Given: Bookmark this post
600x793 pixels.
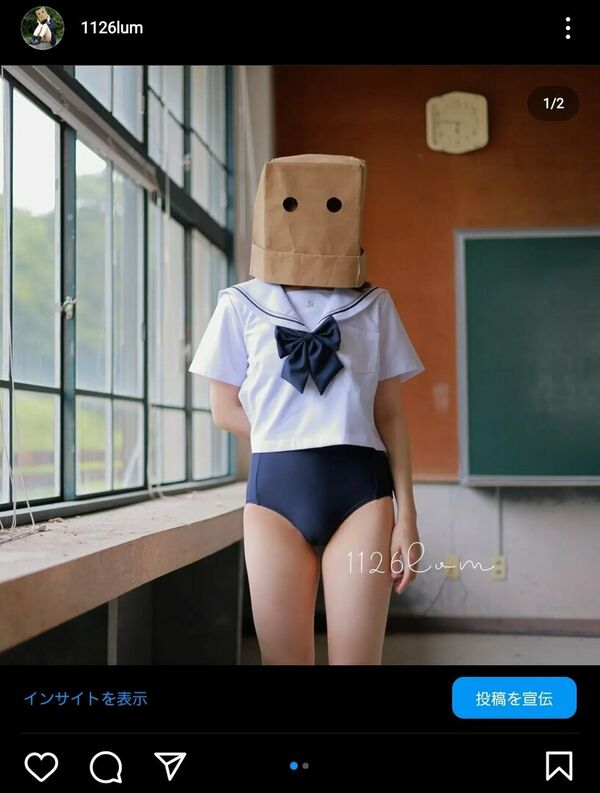Looking at the screenshot, I should tap(559, 766).
